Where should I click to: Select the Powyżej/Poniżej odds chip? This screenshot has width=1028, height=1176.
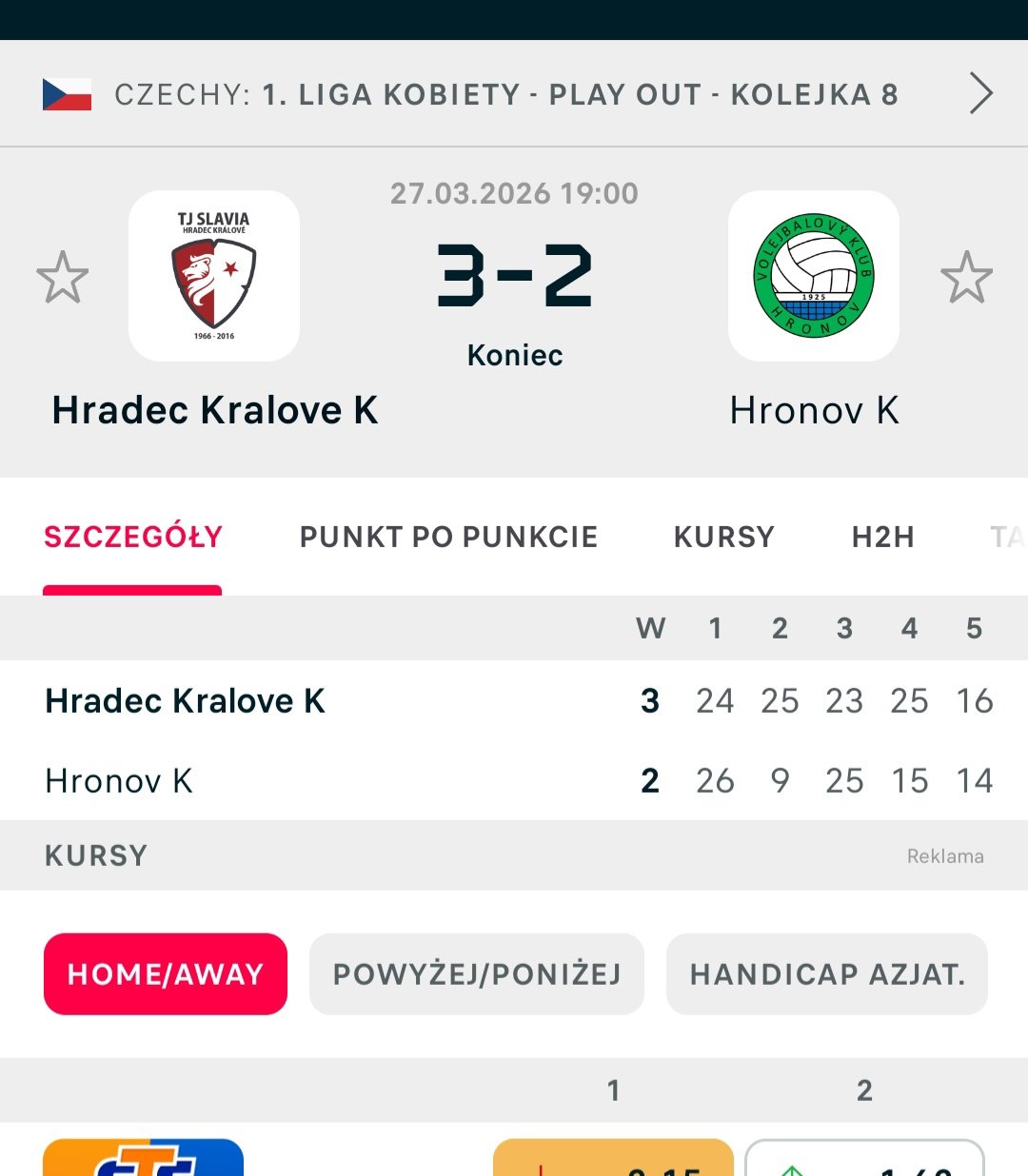click(x=477, y=974)
